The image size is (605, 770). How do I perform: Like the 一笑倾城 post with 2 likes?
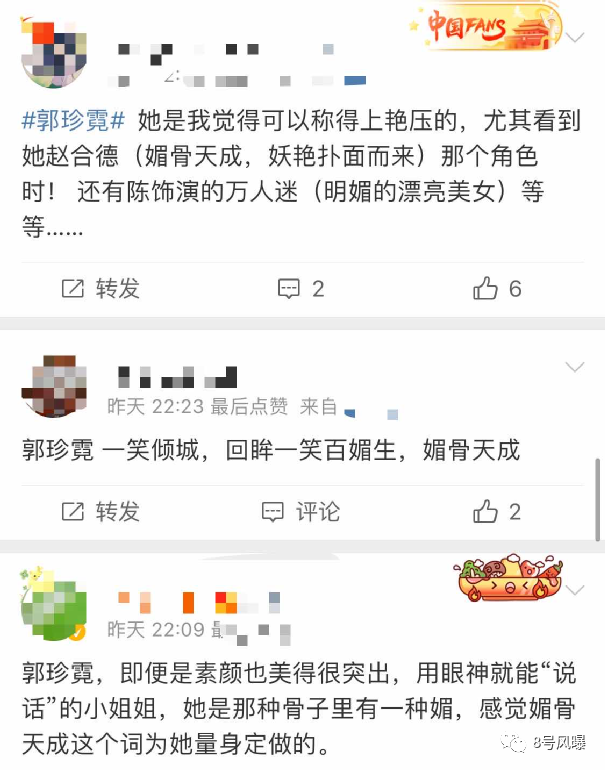(496, 512)
